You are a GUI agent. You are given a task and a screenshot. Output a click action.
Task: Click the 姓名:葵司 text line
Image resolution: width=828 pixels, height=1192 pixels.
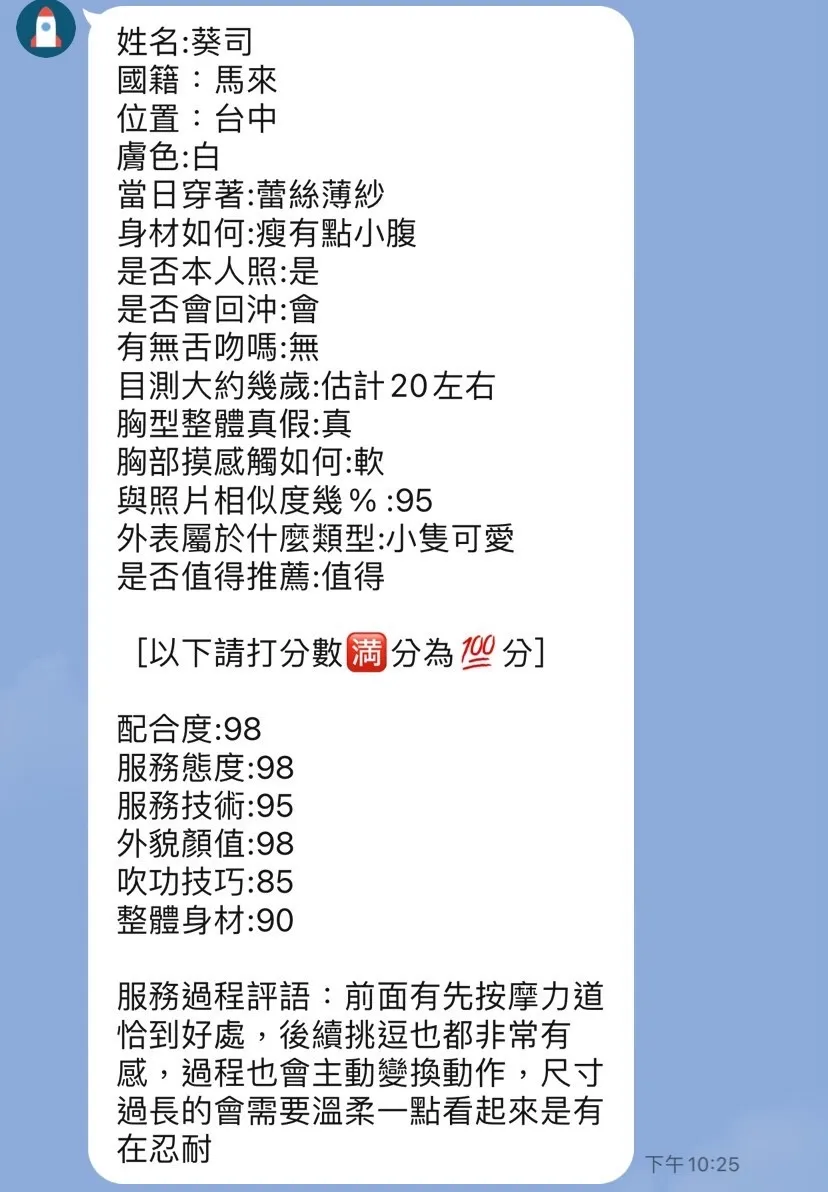coord(185,40)
